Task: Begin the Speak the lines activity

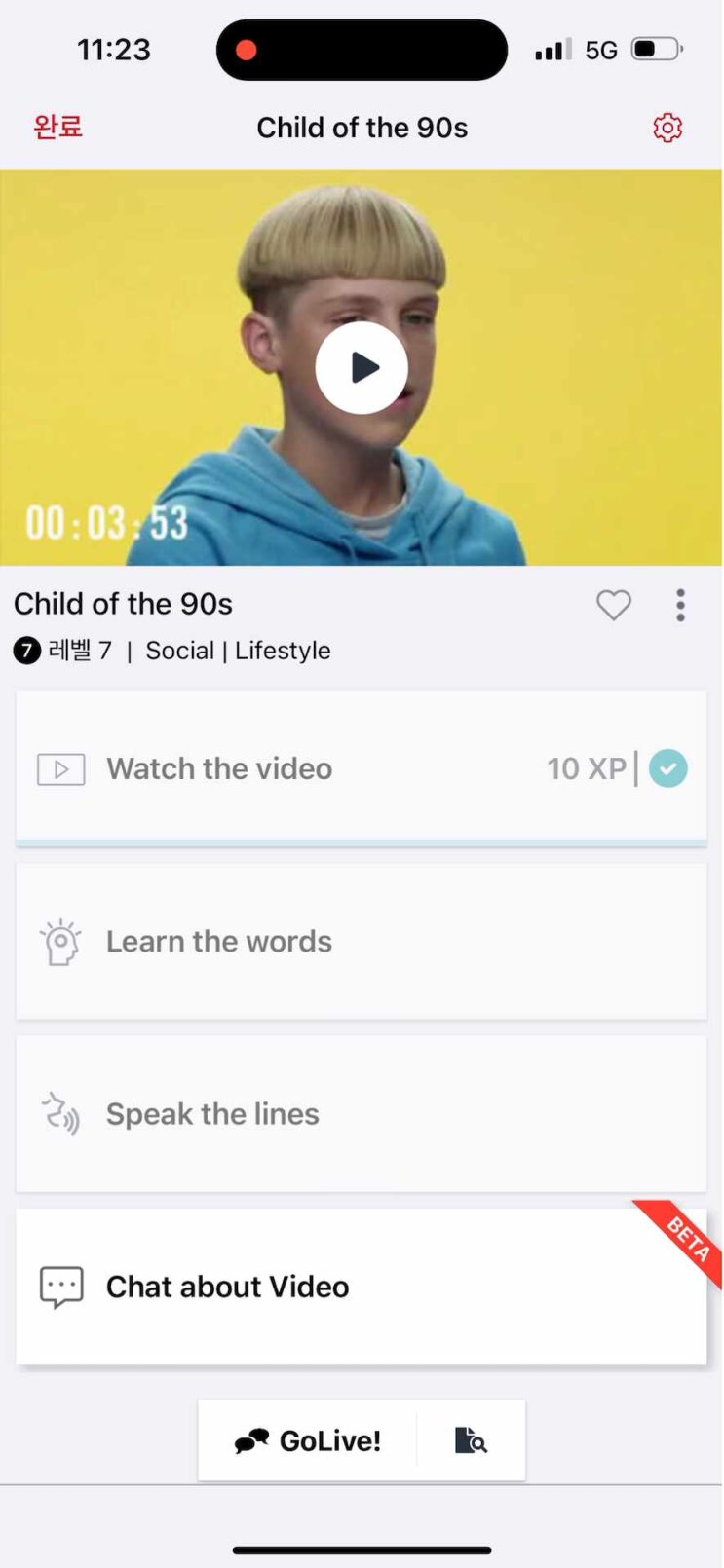Action: [361, 1113]
